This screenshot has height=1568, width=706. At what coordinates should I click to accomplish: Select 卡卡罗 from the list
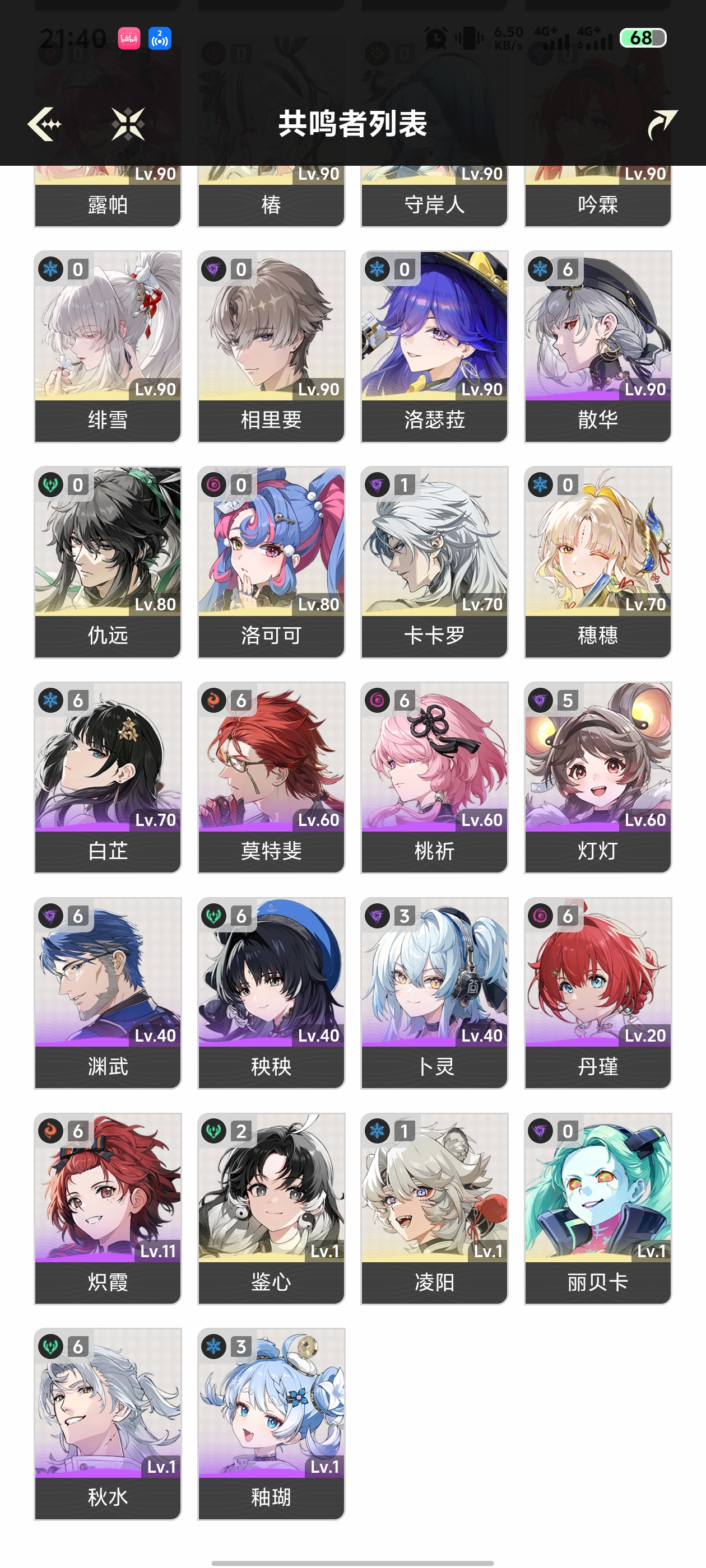click(x=434, y=562)
